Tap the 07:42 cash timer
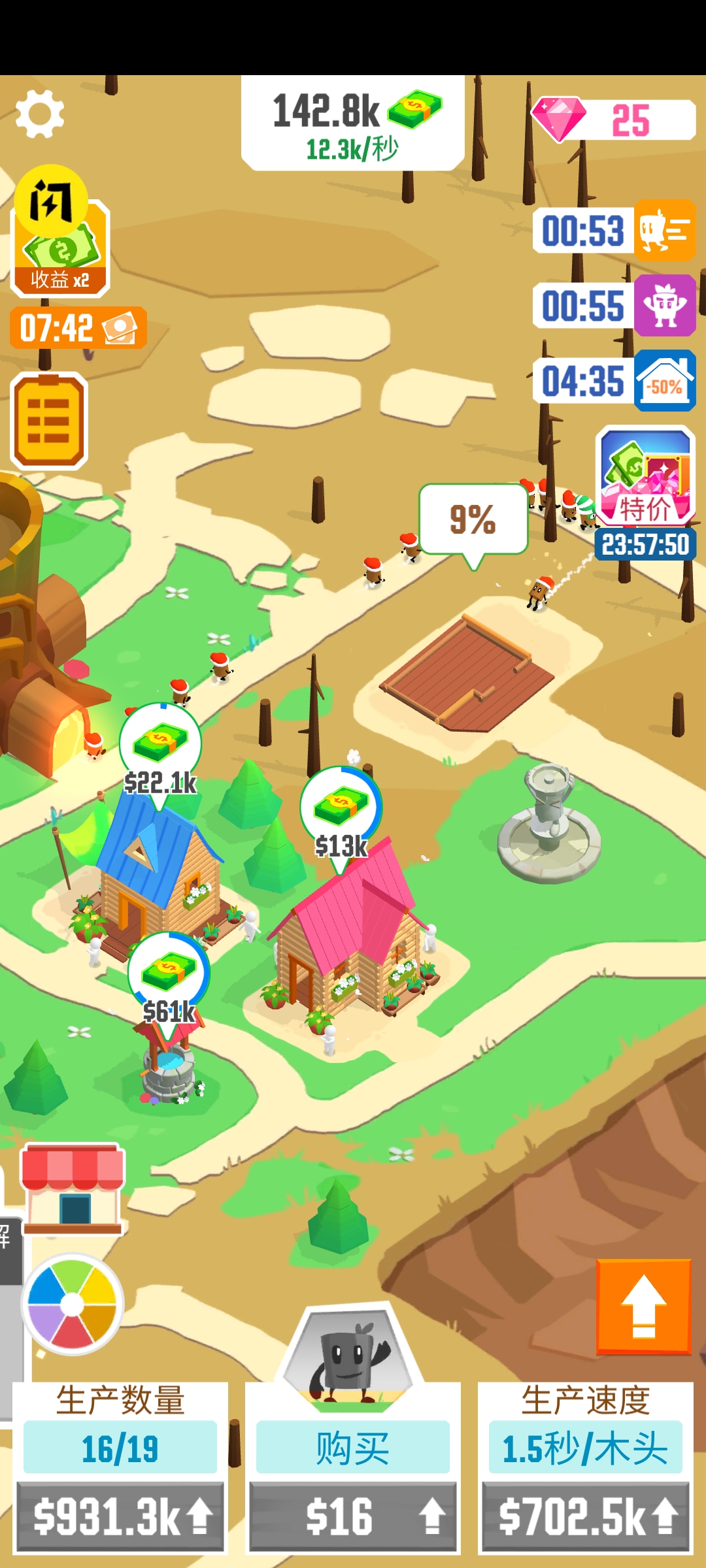The width and height of the screenshot is (706, 1568). (x=78, y=328)
